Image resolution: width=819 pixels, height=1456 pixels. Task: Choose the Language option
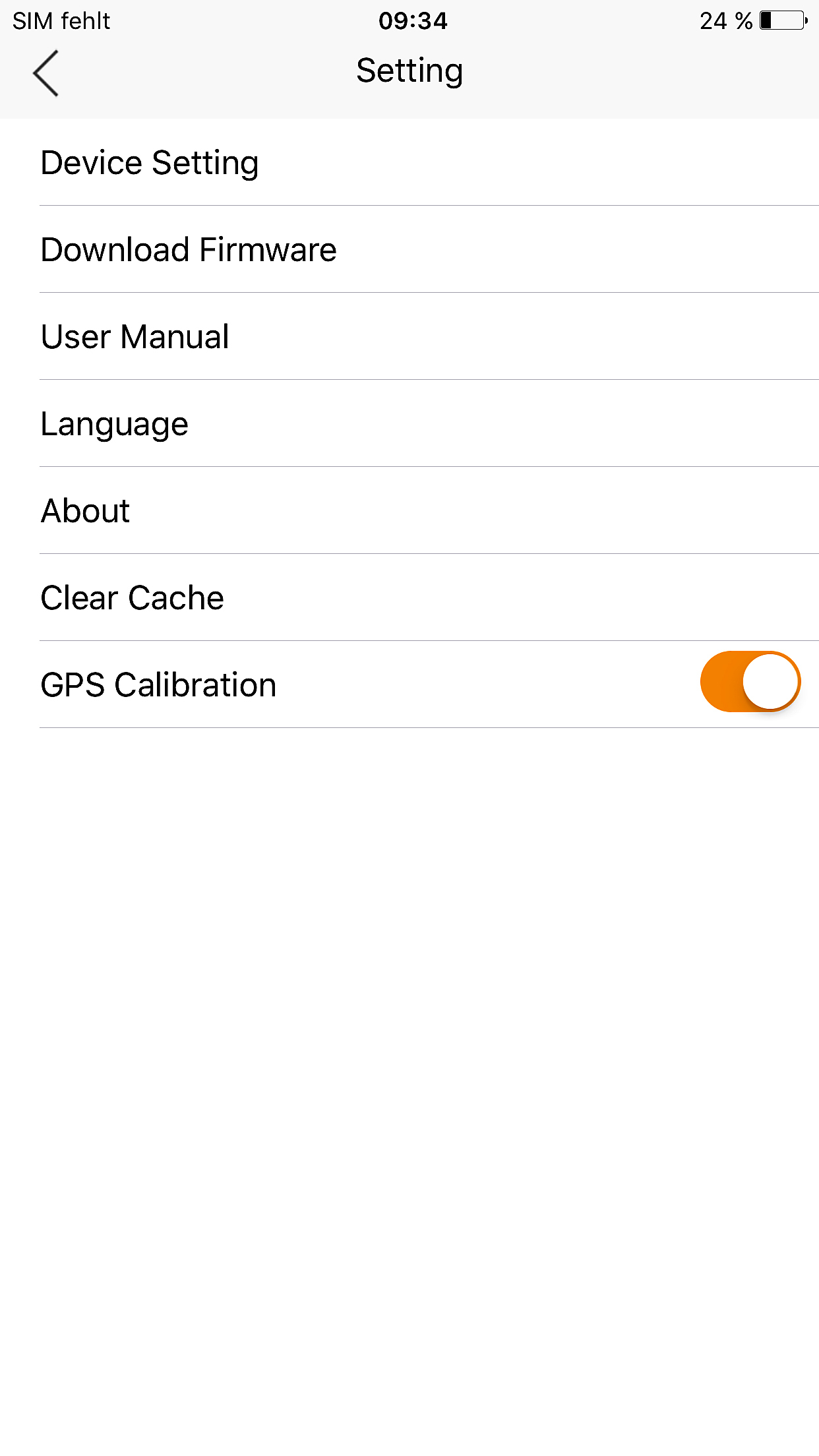115,424
